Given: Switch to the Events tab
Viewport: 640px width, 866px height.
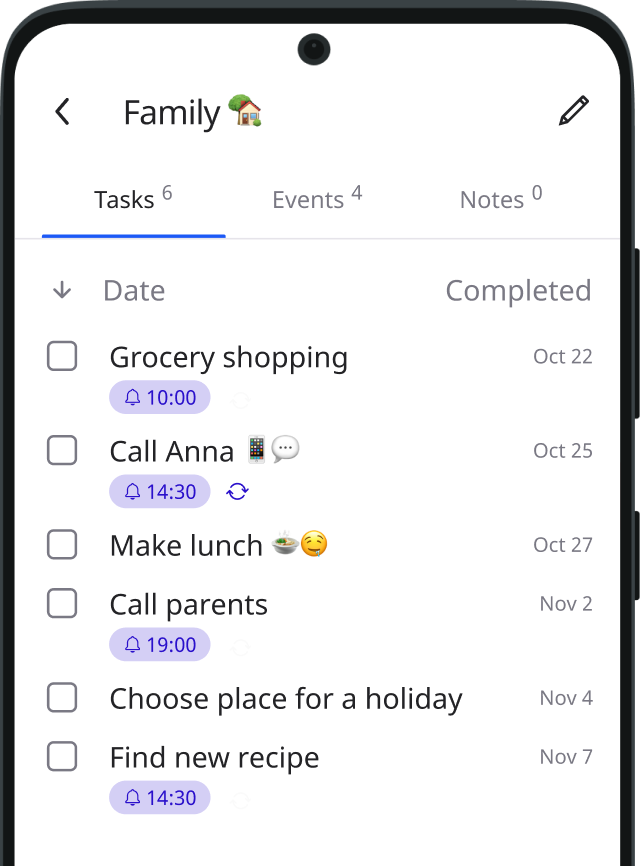Looking at the screenshot, I should pos(316,199).
